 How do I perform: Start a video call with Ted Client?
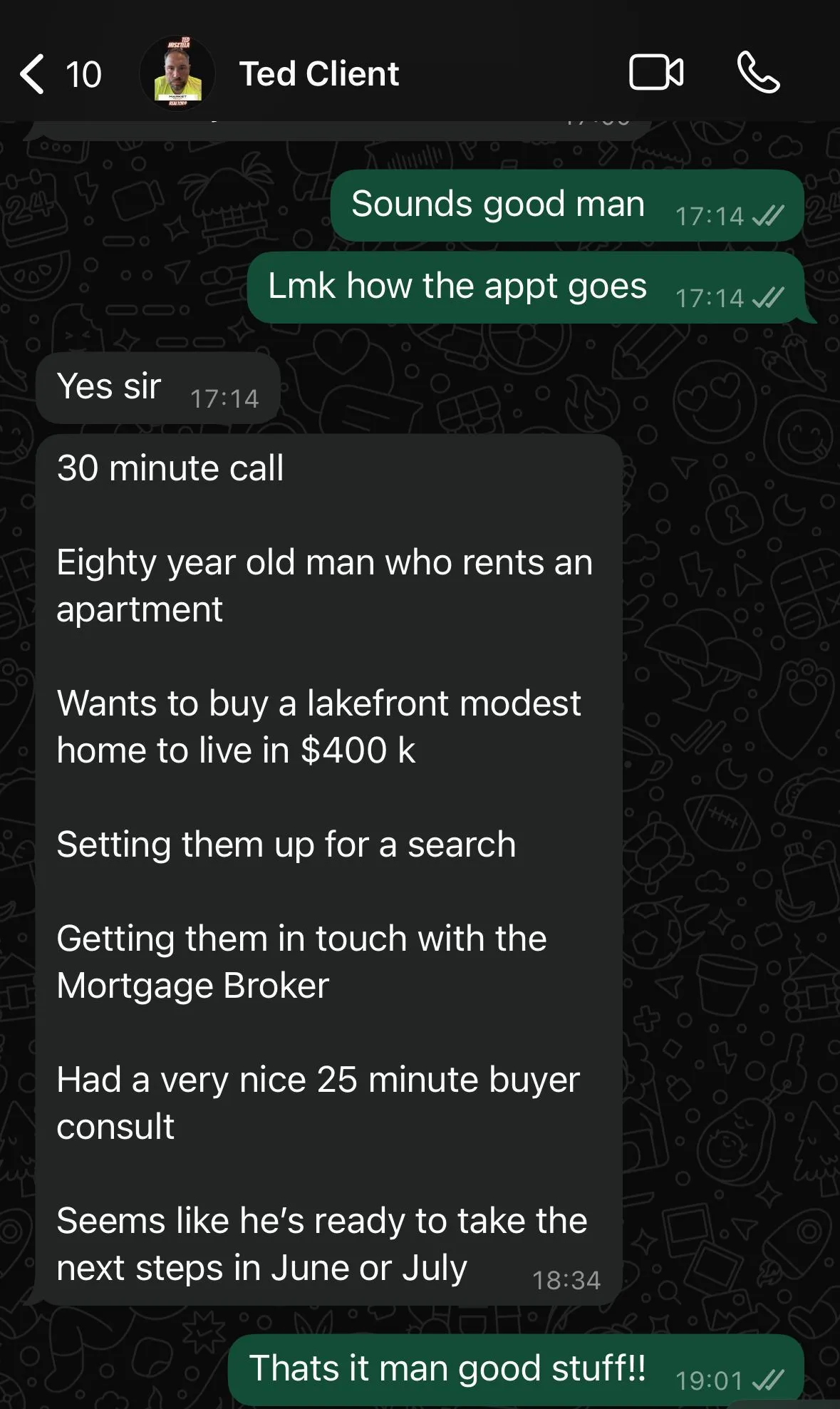coord(656,73)
